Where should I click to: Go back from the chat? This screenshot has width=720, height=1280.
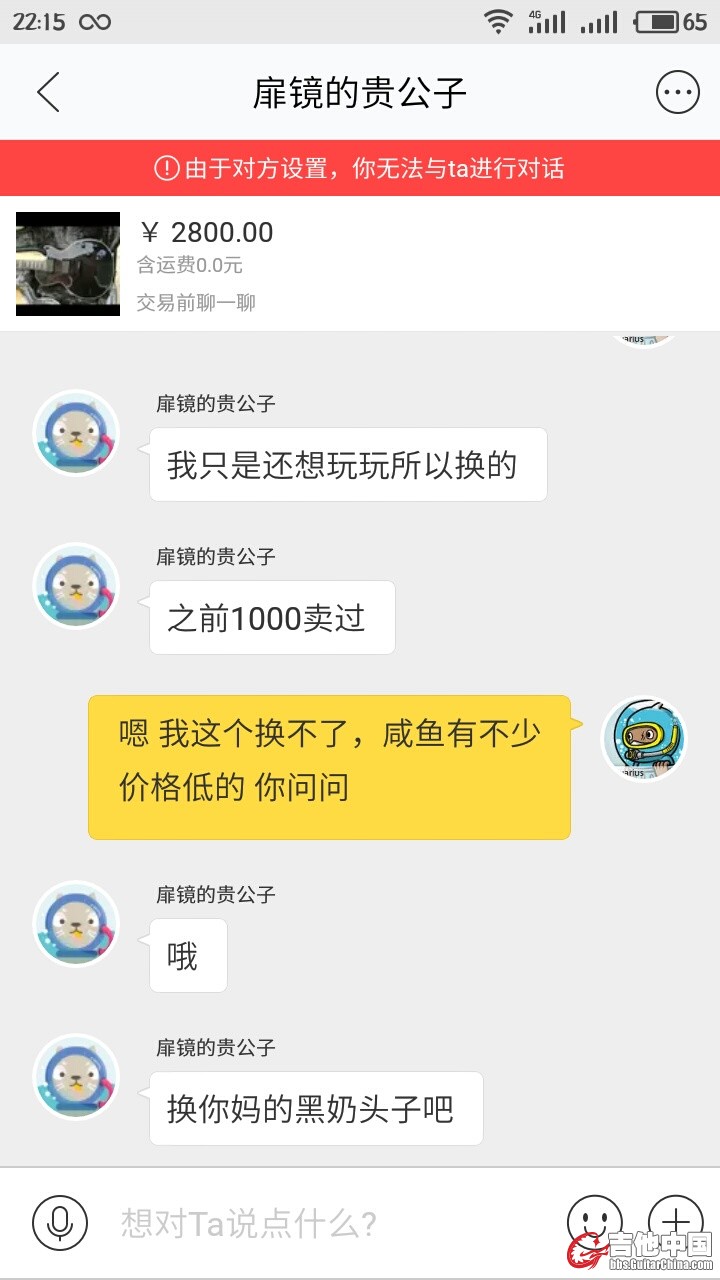pos(48,92)
